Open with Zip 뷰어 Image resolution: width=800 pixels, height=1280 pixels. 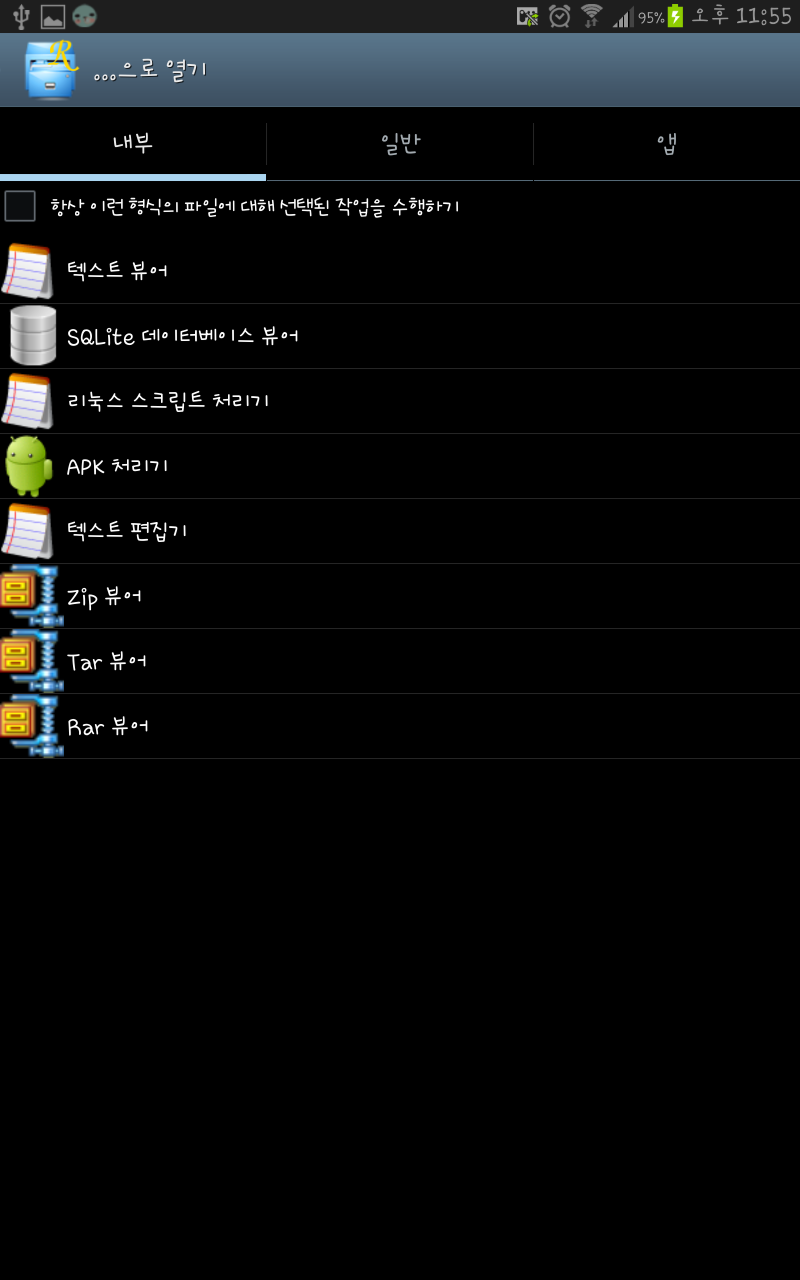coord(400,596)
